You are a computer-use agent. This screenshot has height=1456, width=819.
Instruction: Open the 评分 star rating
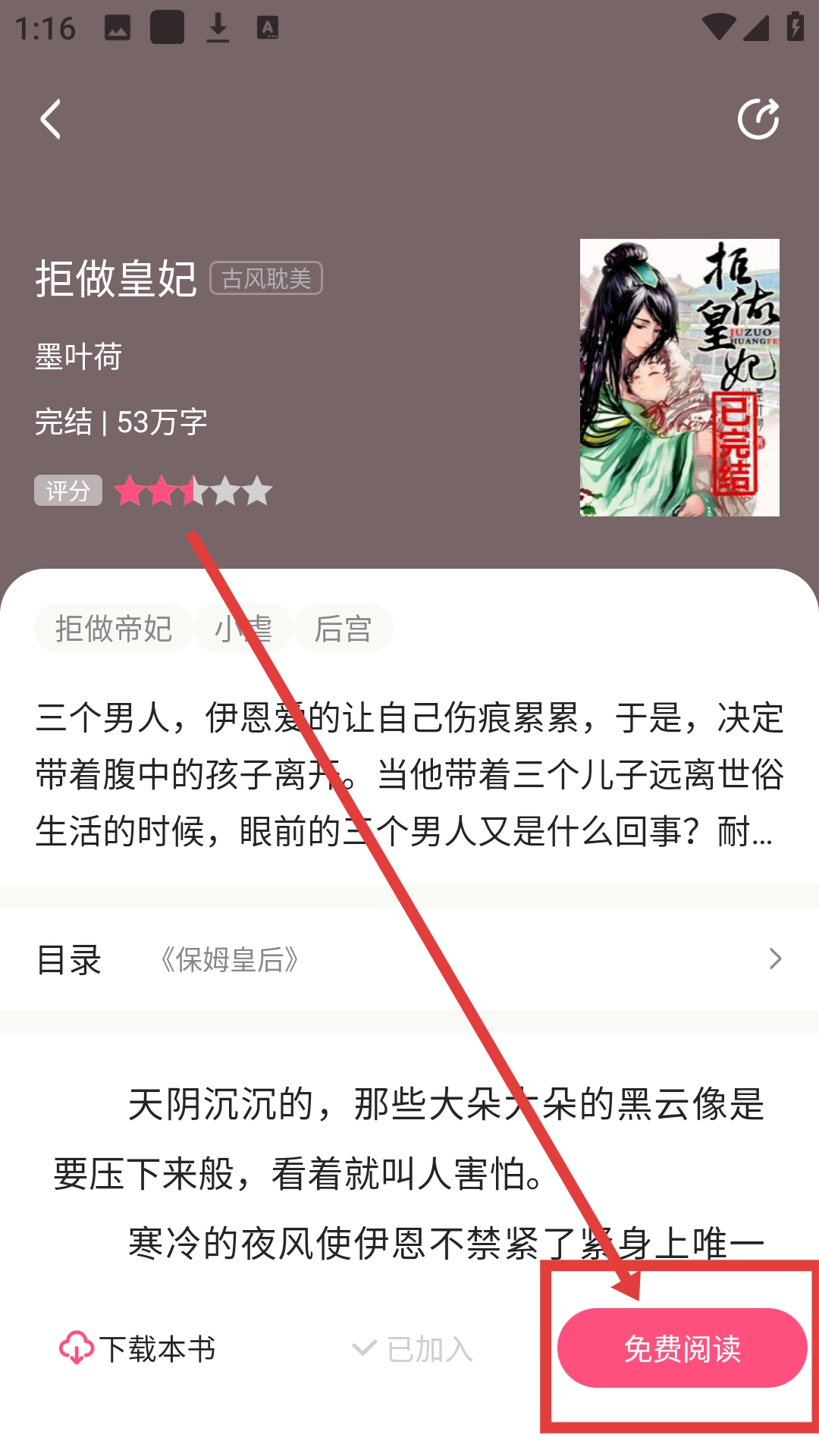[193, 491]
